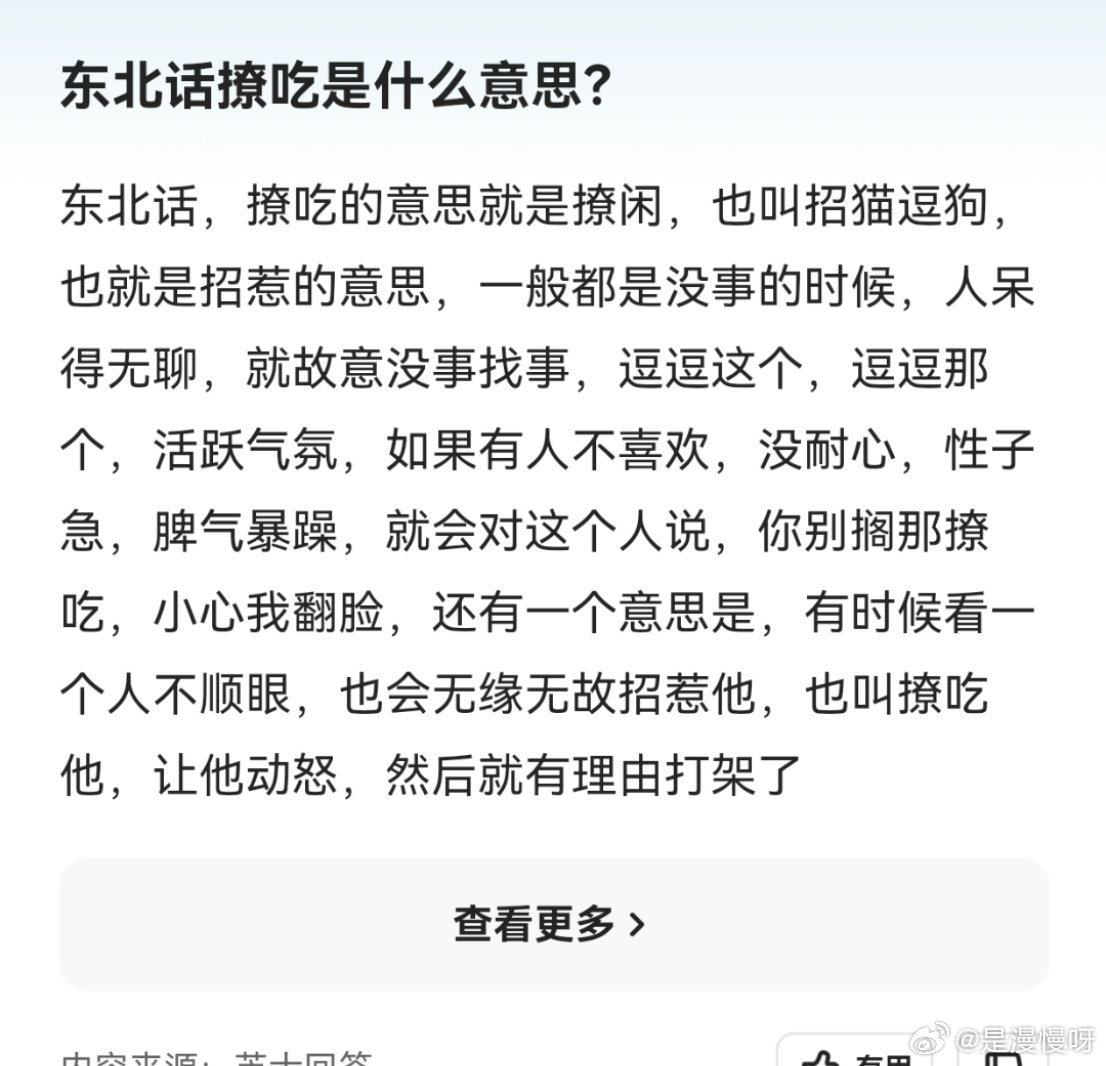
Task: Expand the answer with 查看更多
Action: coord(552,924)
